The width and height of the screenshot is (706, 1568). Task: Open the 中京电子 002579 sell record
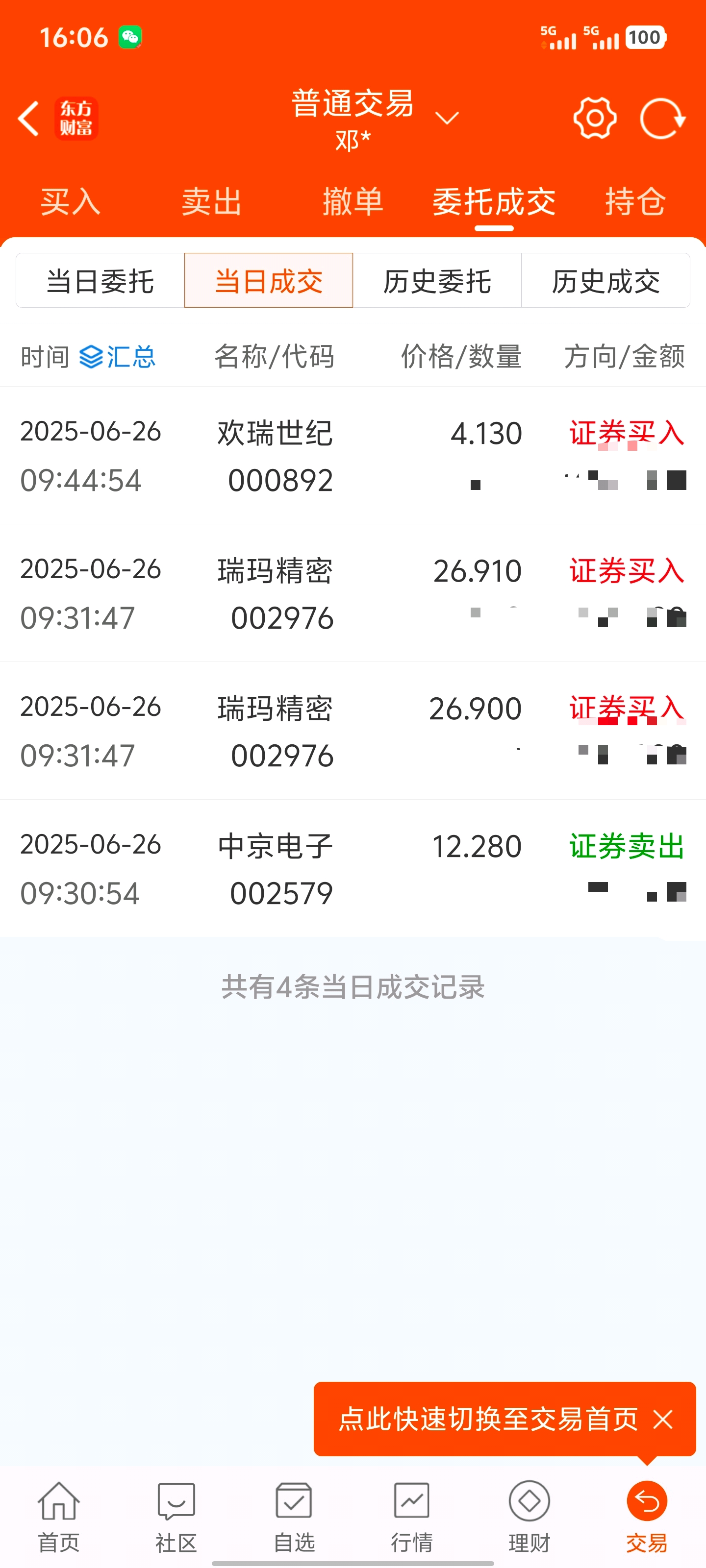[353, 869]
